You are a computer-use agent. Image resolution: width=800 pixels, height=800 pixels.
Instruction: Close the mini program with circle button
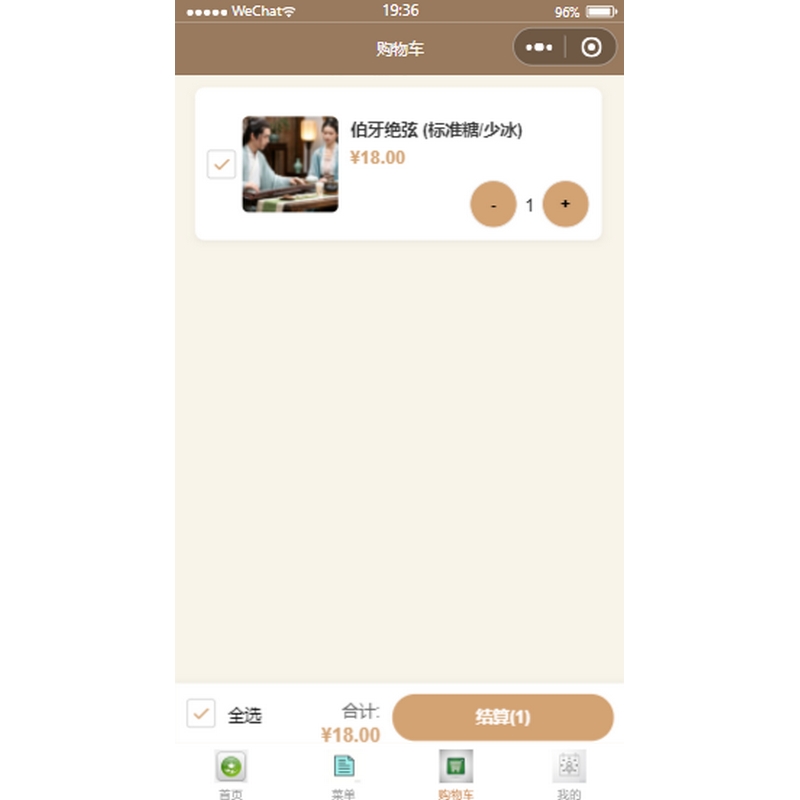pos(591,48)
